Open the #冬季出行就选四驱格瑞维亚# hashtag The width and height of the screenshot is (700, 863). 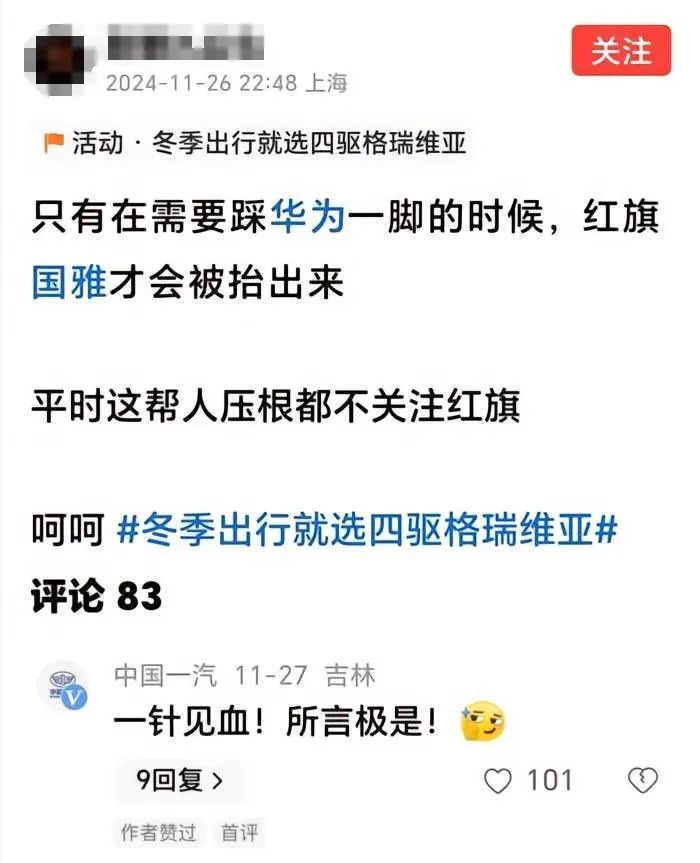366,527
